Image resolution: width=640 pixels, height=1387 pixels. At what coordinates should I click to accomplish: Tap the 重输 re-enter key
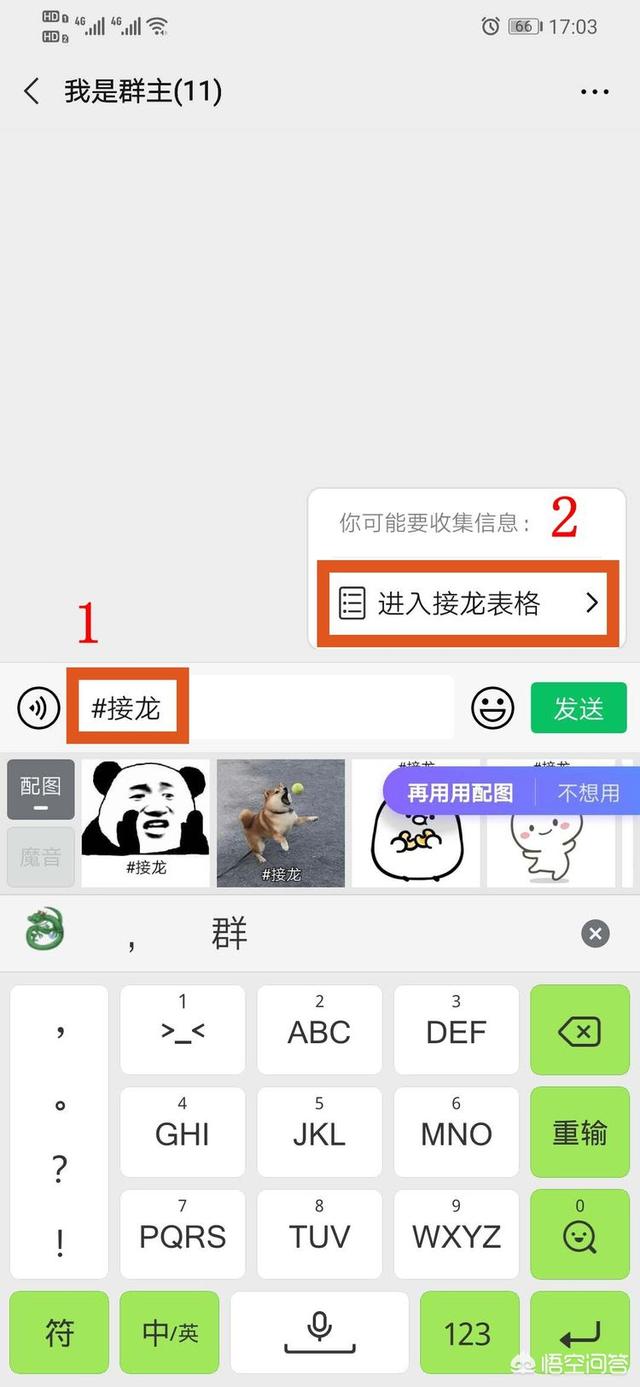(579, 1132)
